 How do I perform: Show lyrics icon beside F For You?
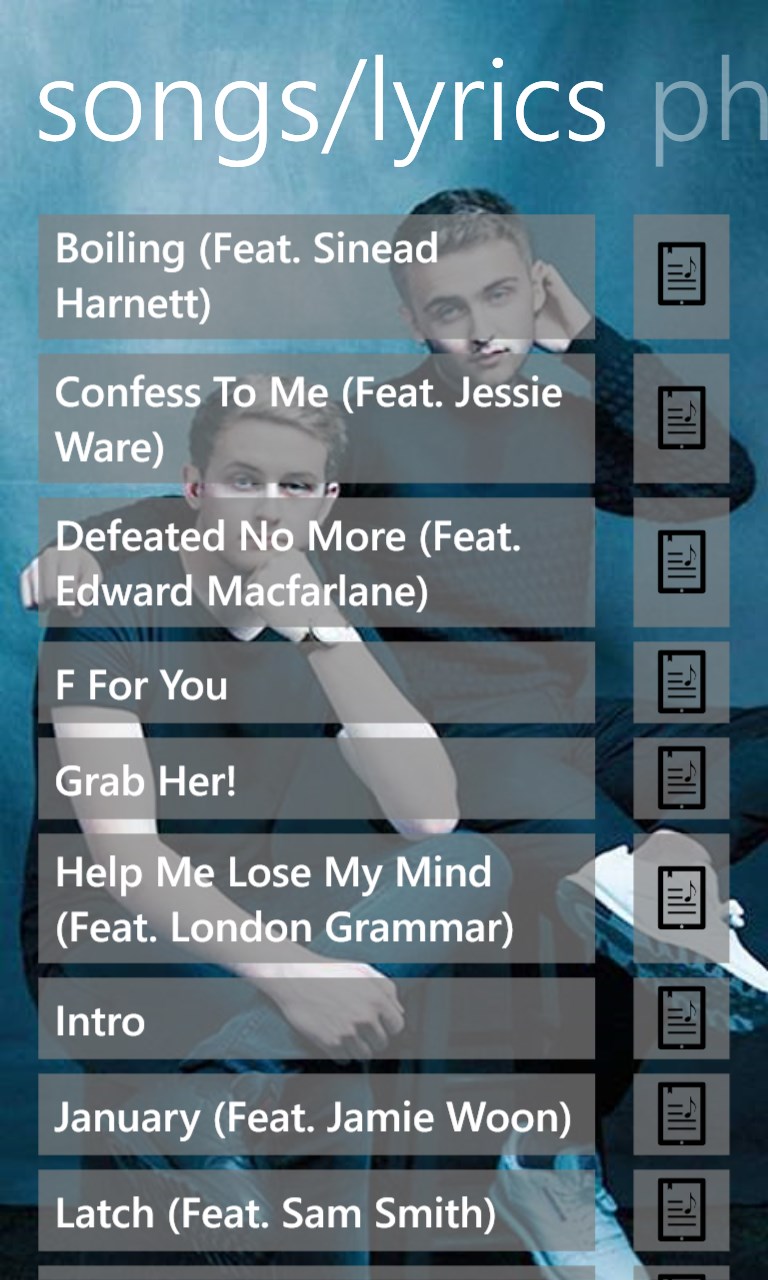(681, 684)
